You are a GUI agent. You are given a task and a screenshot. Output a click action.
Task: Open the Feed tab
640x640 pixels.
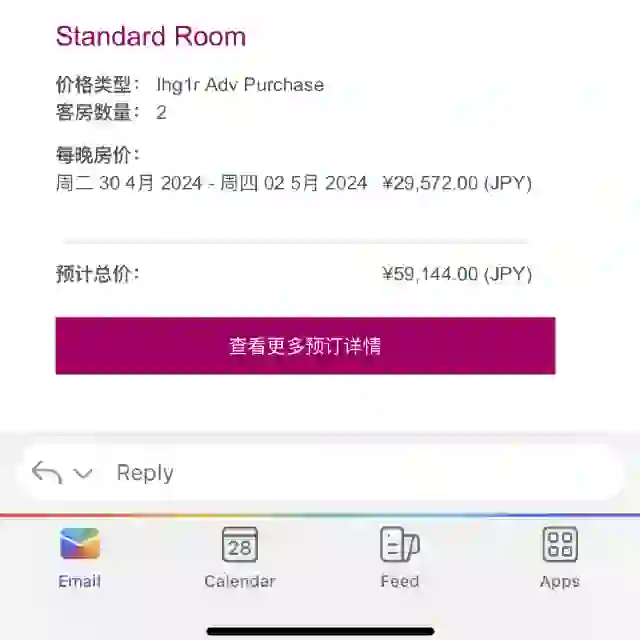point(399,558)
